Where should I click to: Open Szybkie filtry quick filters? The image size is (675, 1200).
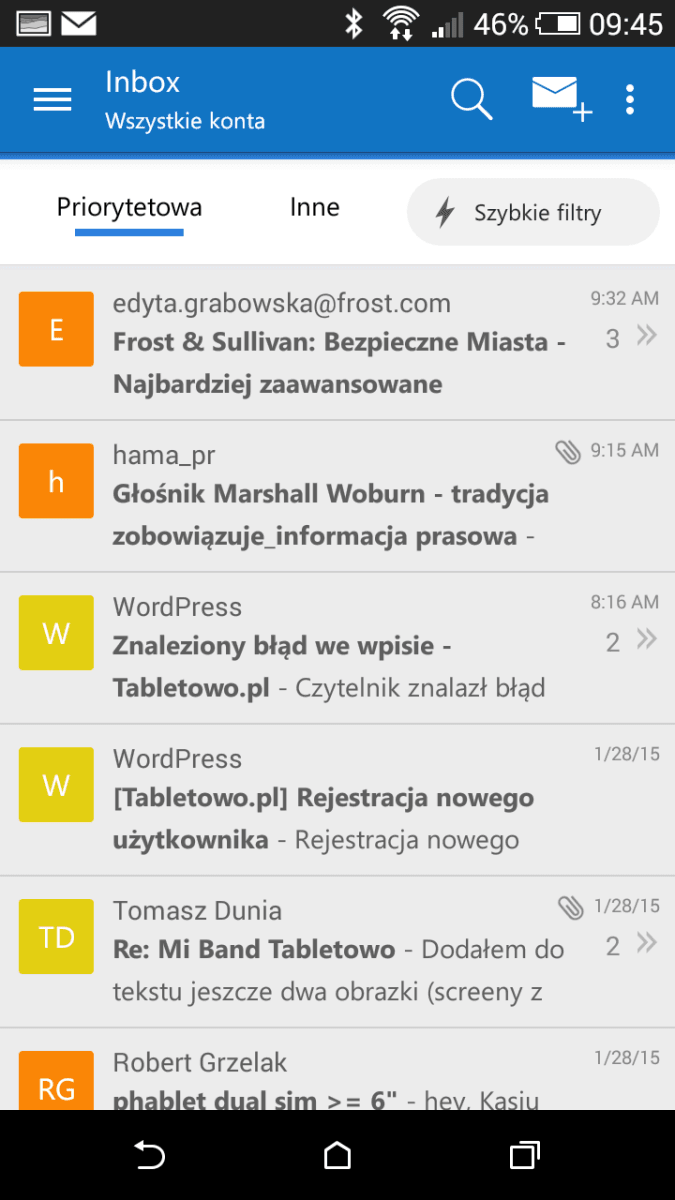pos(533,212)
